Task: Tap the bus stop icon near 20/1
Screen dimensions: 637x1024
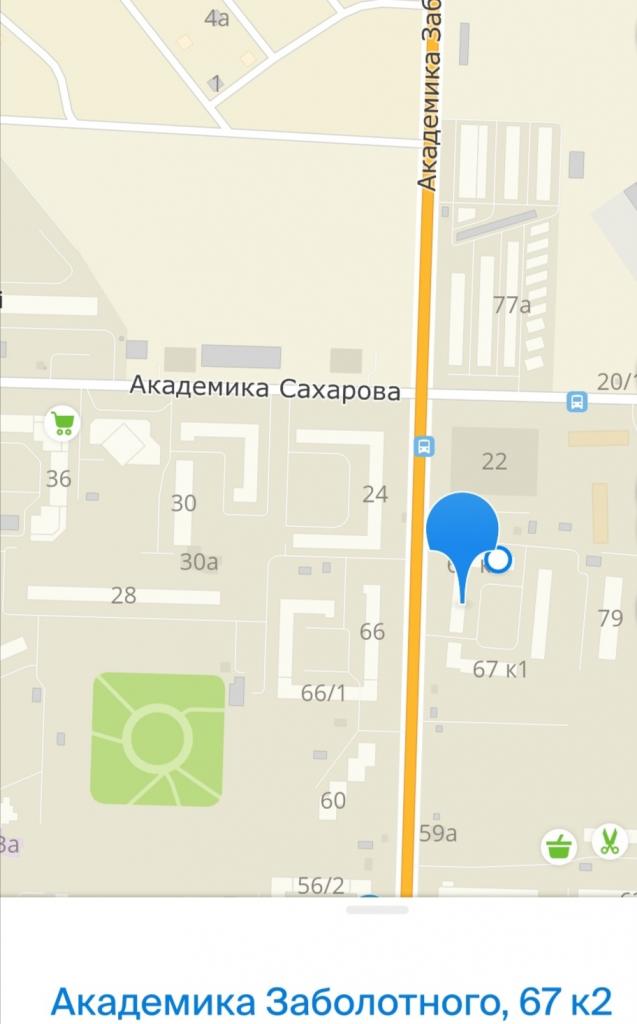Action: pos(577,402)
